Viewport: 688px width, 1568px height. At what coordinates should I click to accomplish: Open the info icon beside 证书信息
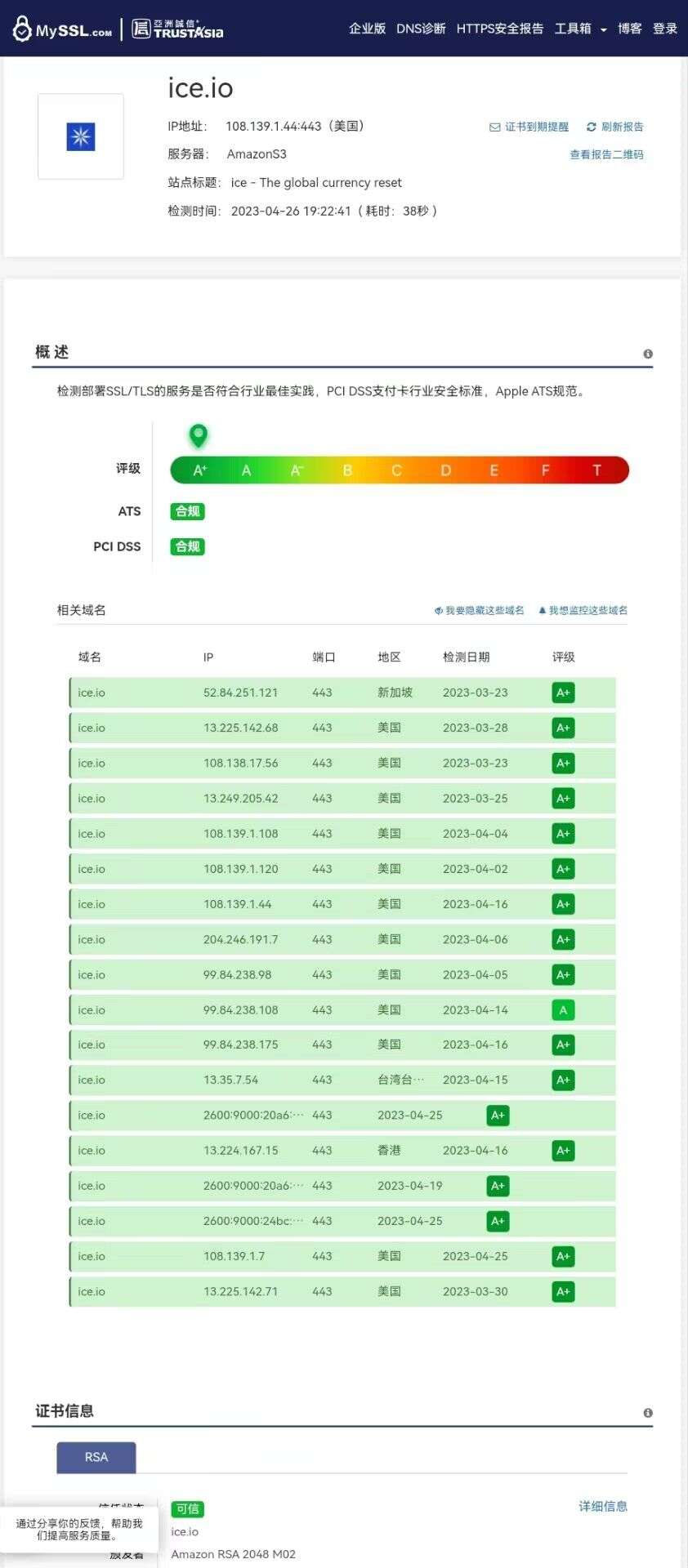(648, 1412)
